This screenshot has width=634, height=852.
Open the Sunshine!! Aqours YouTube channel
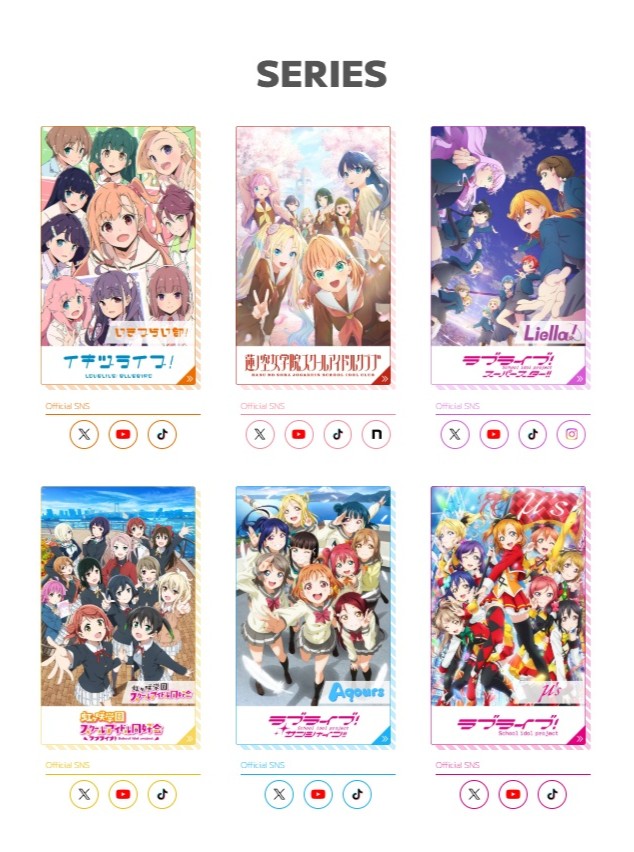[318, 794]
